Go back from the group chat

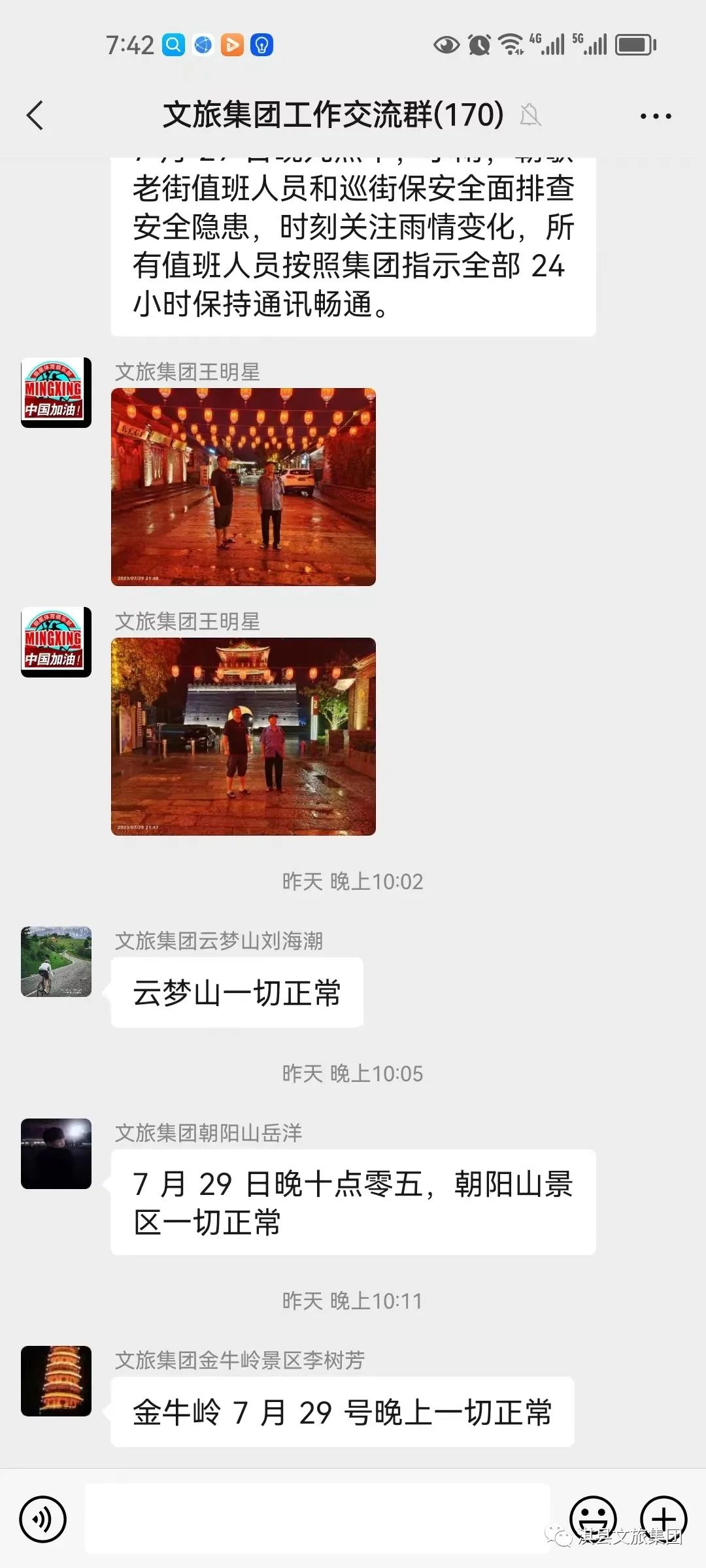click(x=35, y=116)
